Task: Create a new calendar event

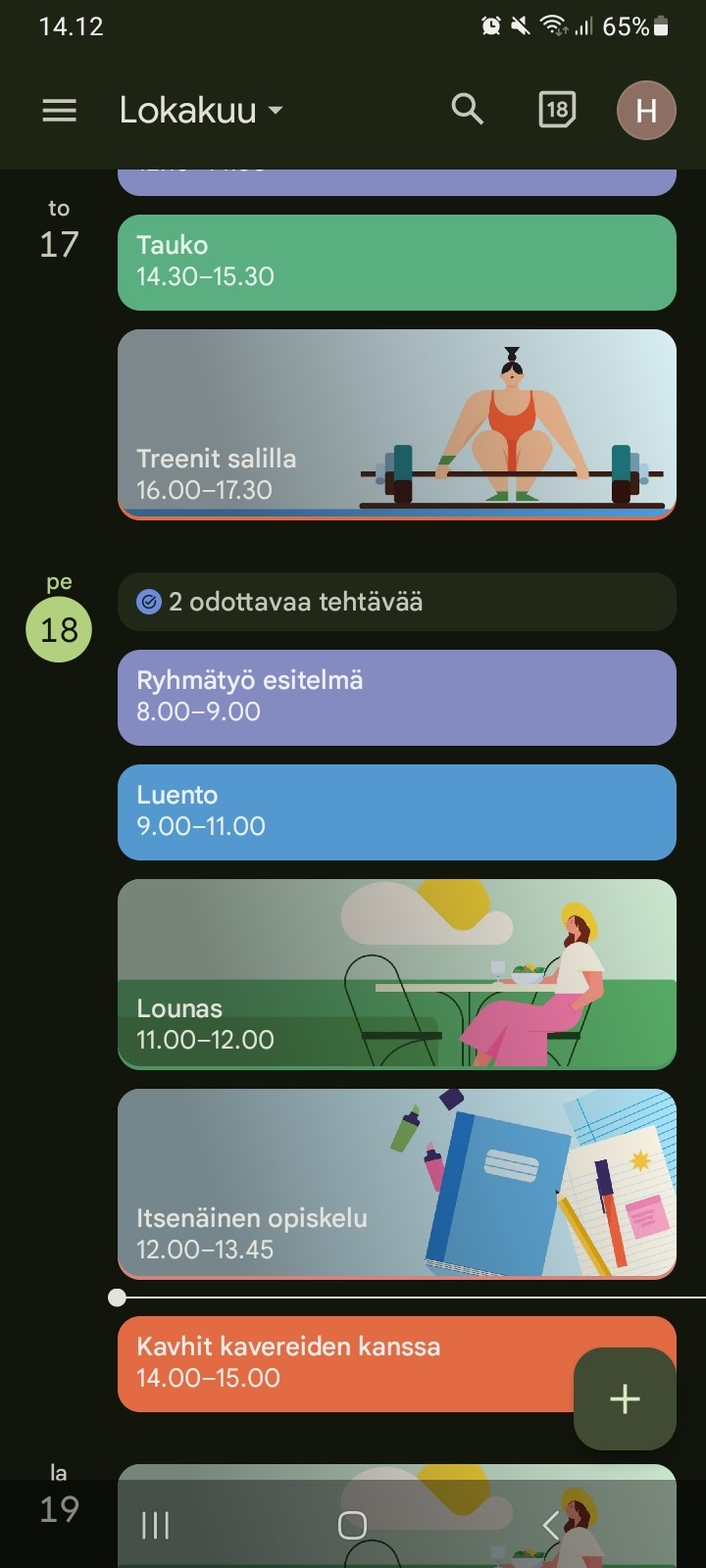Action: (625, 1398)
